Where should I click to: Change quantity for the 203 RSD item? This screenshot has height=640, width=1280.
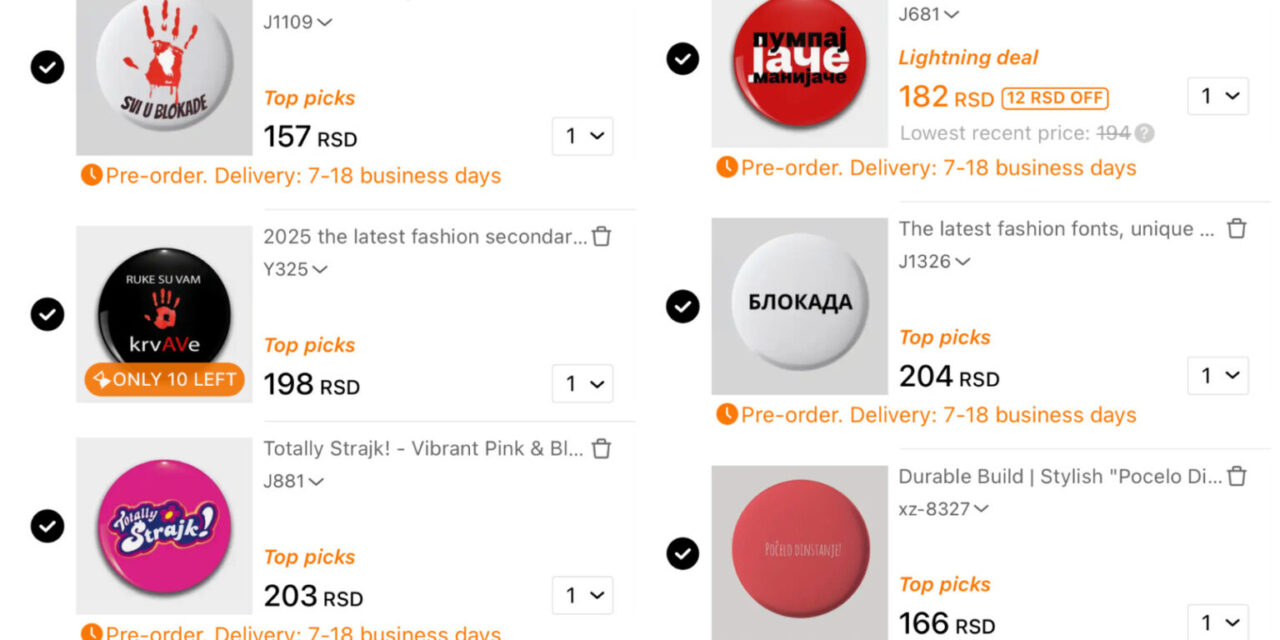[x=582, y=595]
